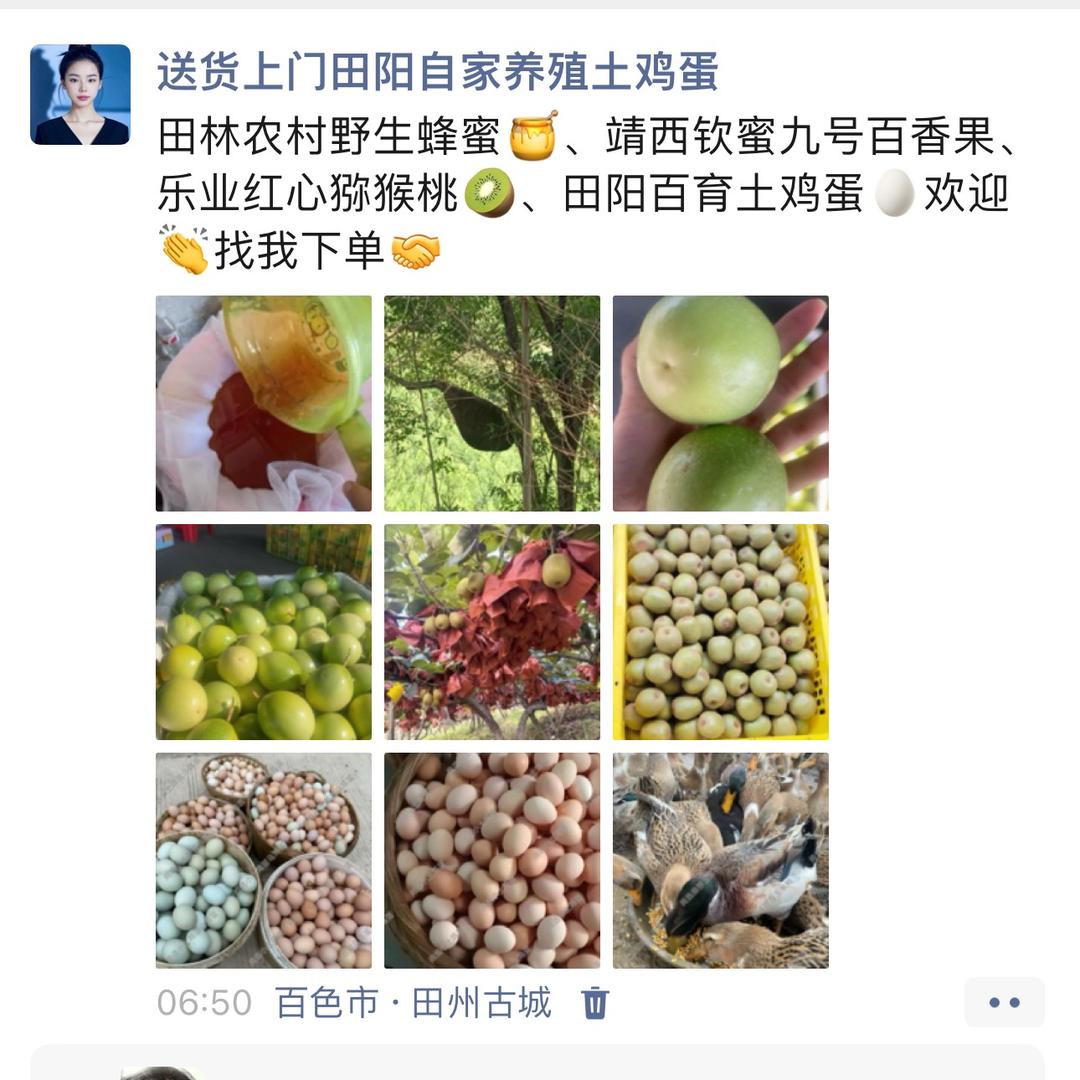
Task: Open the like and comment menu
Action: tap(1003, 1002)
